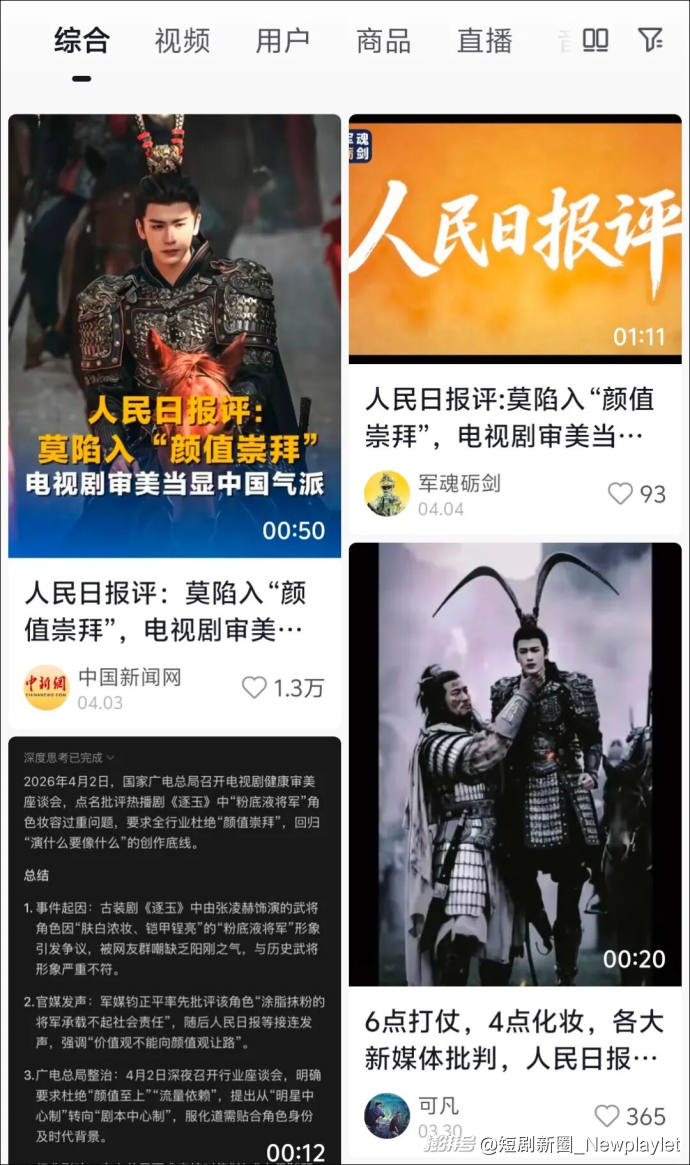690x1165 pixels.
Task: Play the 00:50 video from 中国新闻网
Action: tap(175, 335)
